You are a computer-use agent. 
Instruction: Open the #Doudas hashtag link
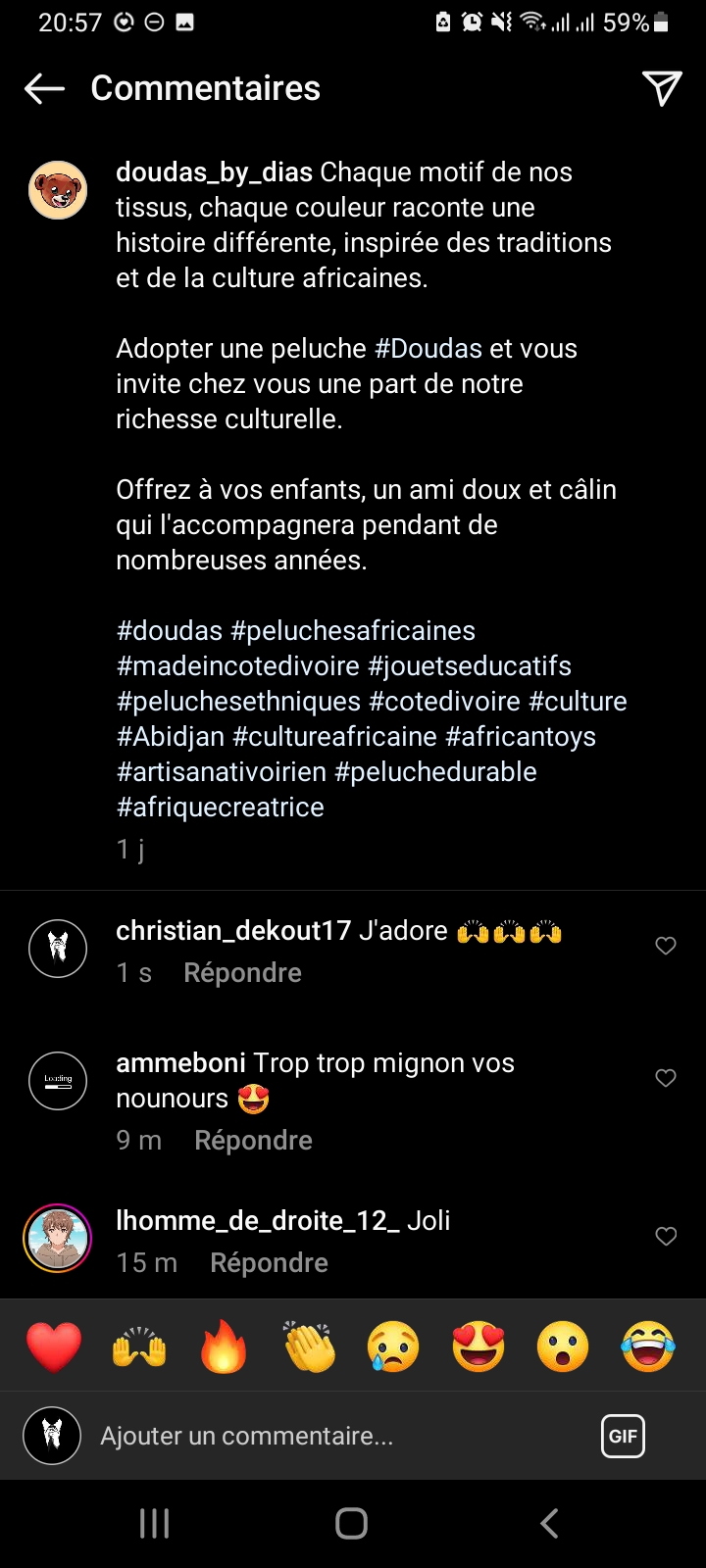(429, 349)
